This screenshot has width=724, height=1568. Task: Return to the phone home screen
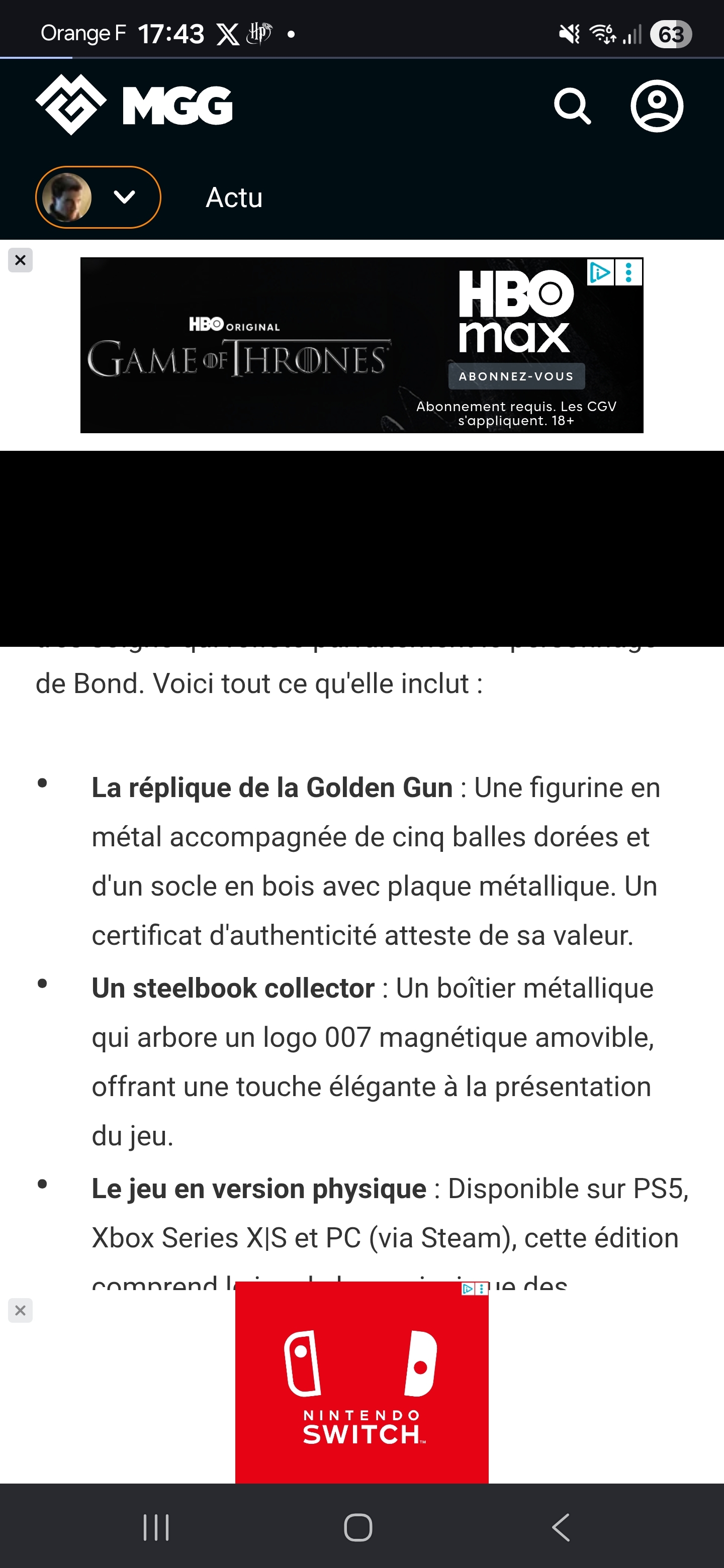pyautogui.click(x=358, y=1527)
